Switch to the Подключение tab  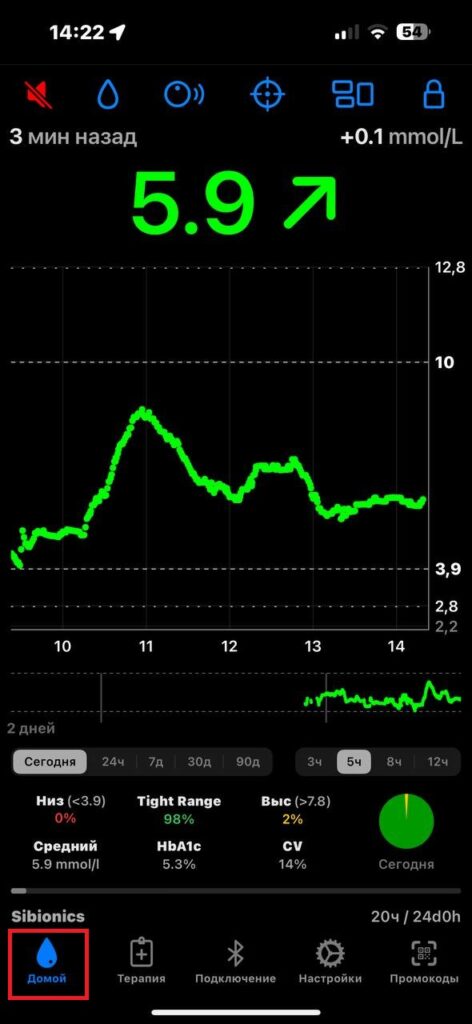tap(235, 963)
